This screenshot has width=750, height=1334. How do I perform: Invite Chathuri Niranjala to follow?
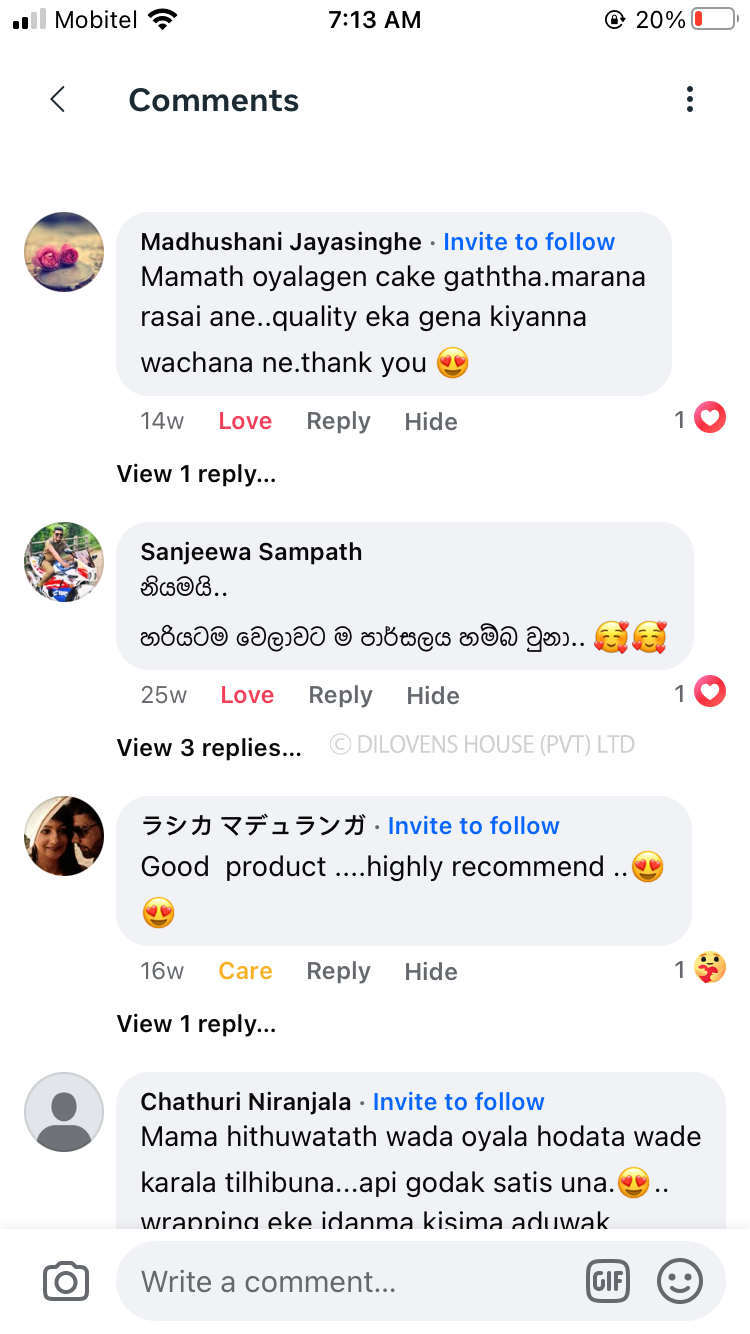click(x=458, y=1102)
